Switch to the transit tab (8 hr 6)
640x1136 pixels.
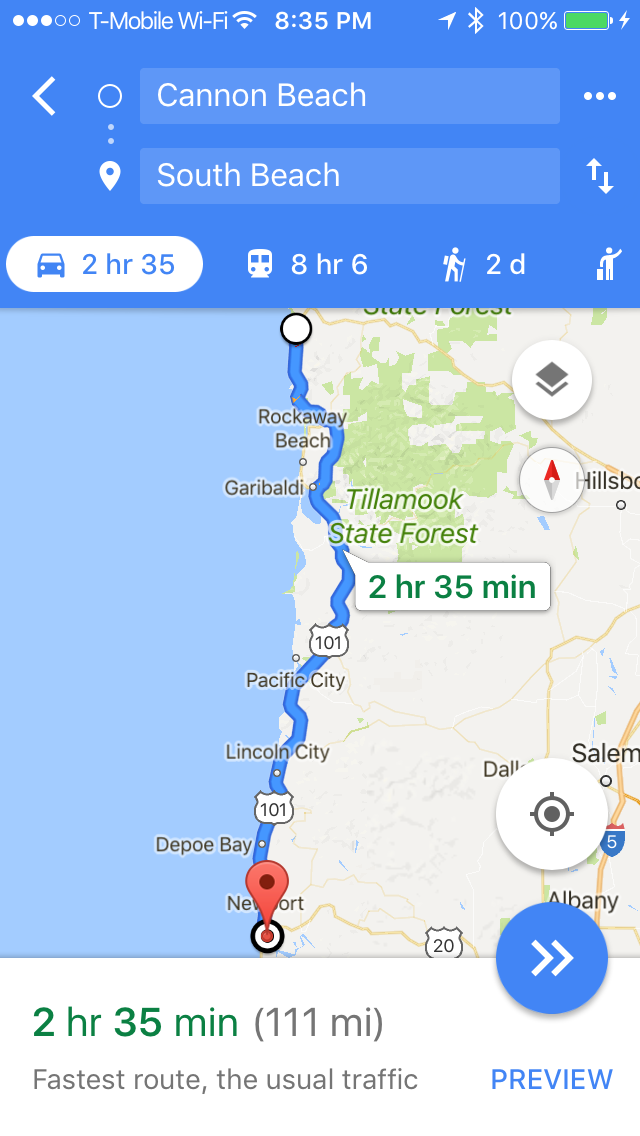point(308,265)
